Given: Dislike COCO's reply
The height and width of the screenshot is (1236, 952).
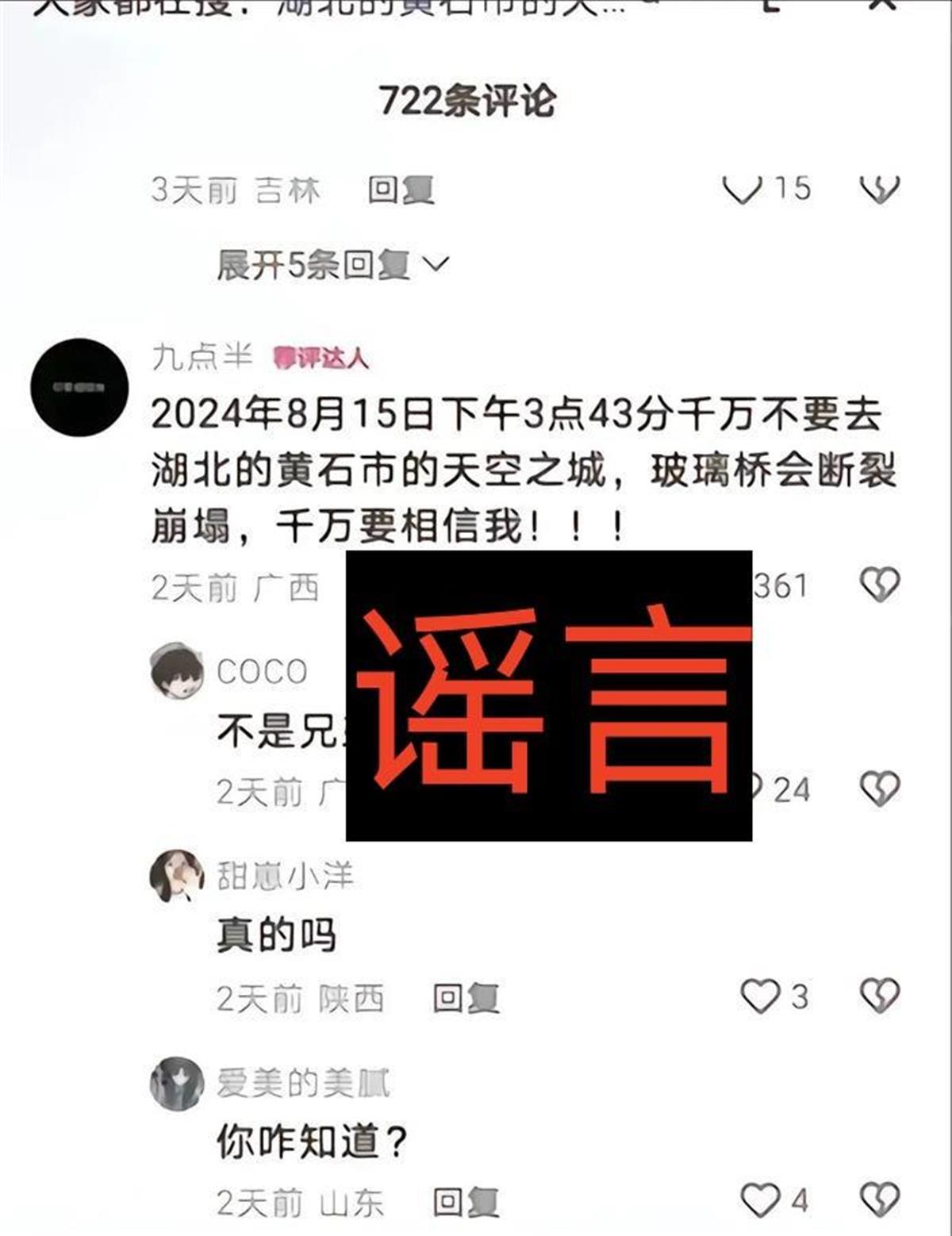Looking at the screenshot, I should click(x=879, y=789).
